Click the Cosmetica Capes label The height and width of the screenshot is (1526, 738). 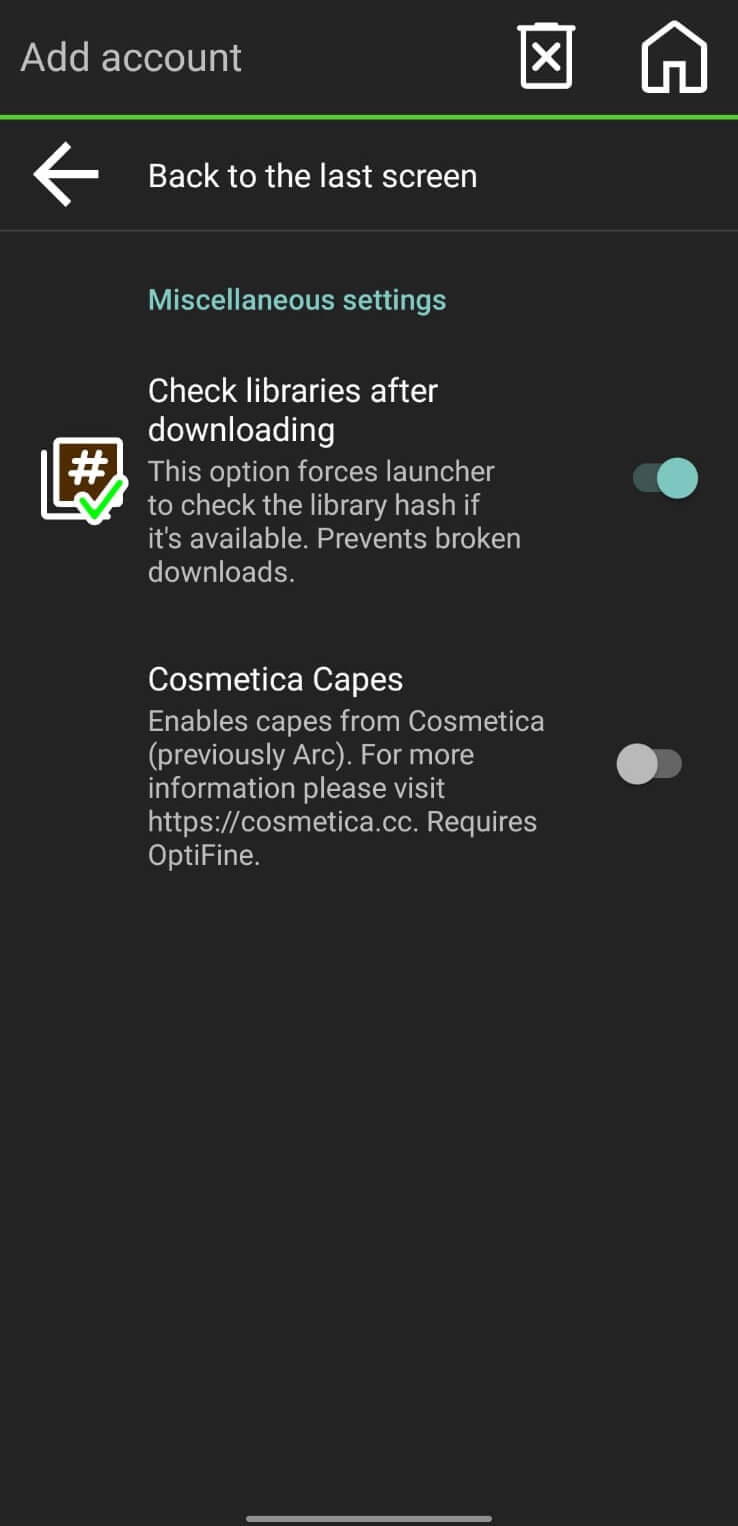[x=275, y=679]
